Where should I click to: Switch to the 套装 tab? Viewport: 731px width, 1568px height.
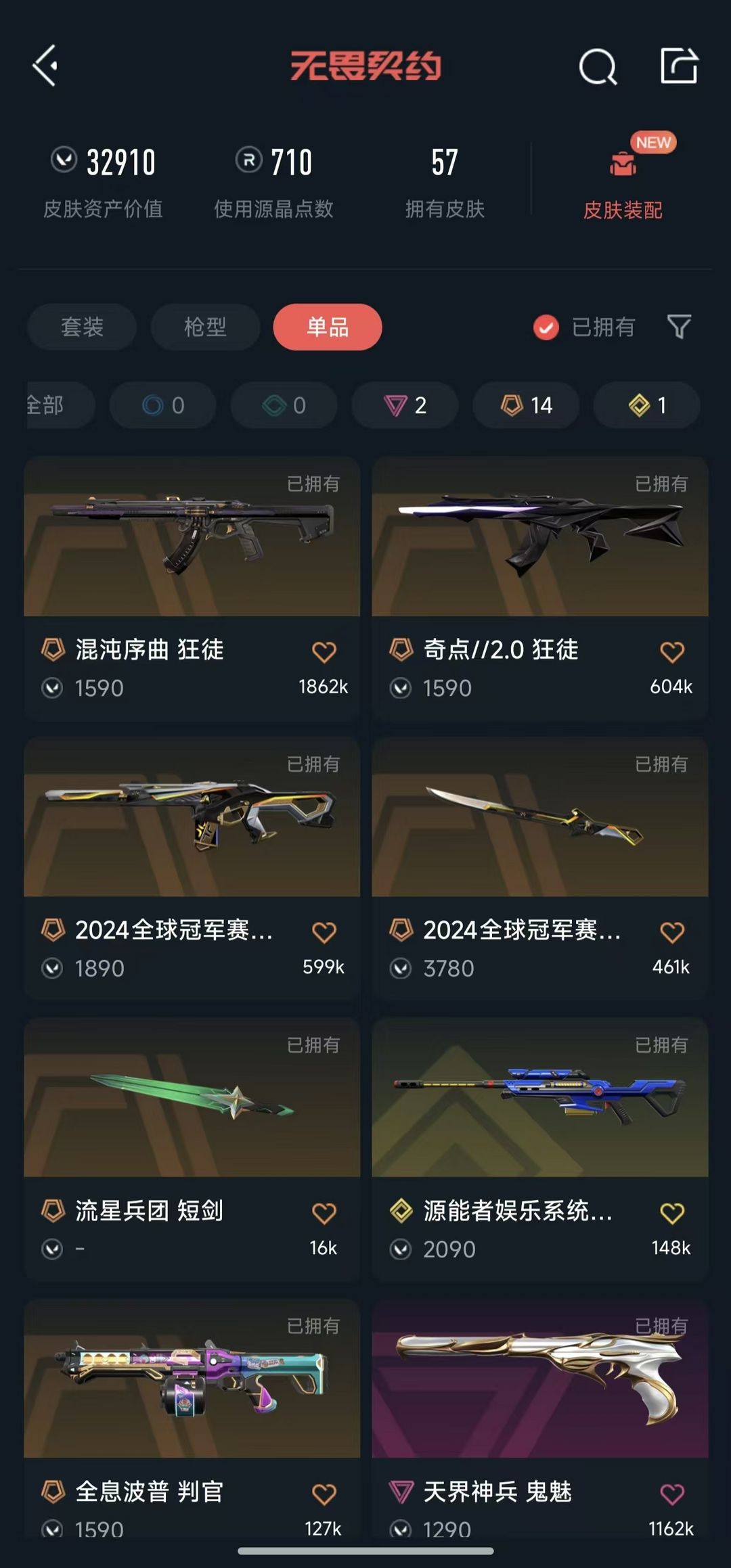[82, 327]
